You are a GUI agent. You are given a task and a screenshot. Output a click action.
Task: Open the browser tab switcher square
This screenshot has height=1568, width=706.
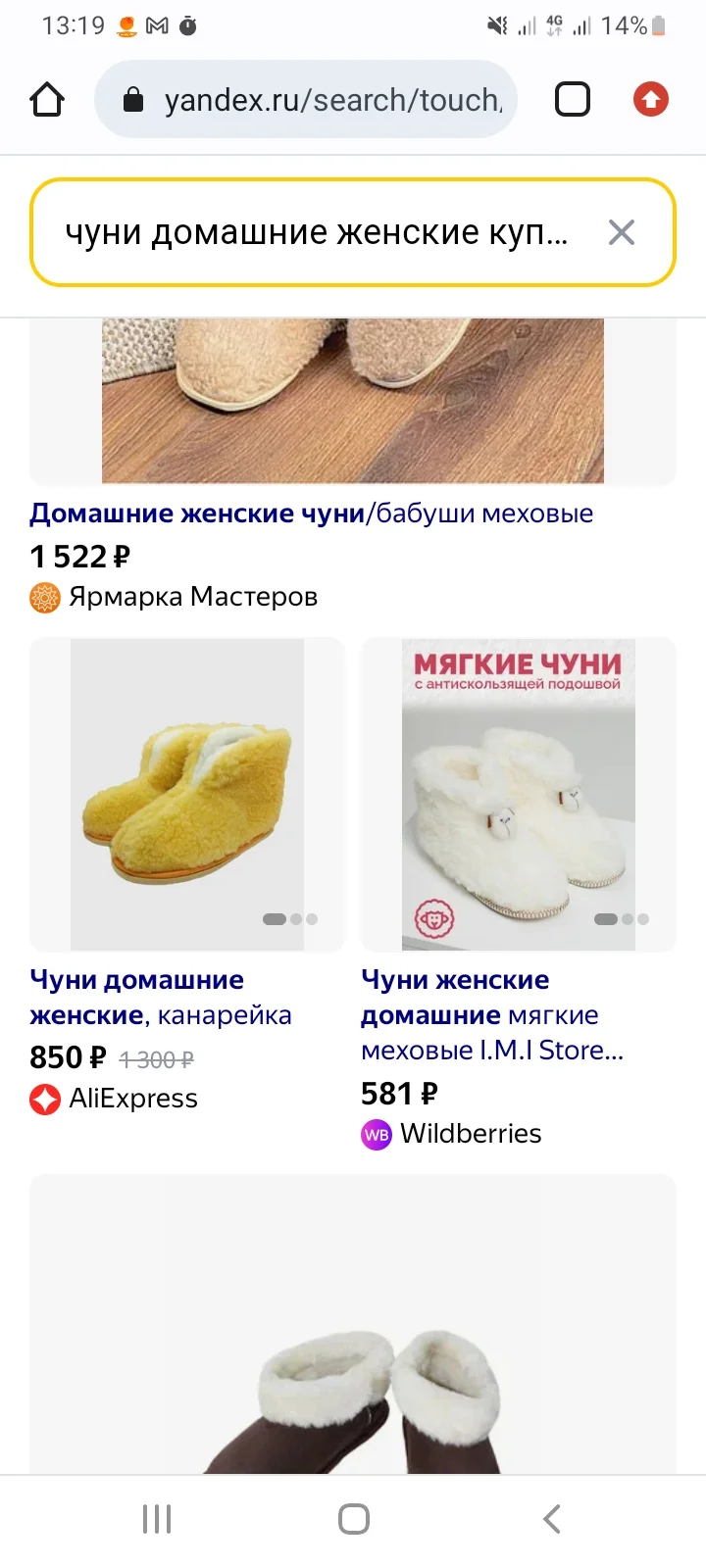(x=572, y=98)
